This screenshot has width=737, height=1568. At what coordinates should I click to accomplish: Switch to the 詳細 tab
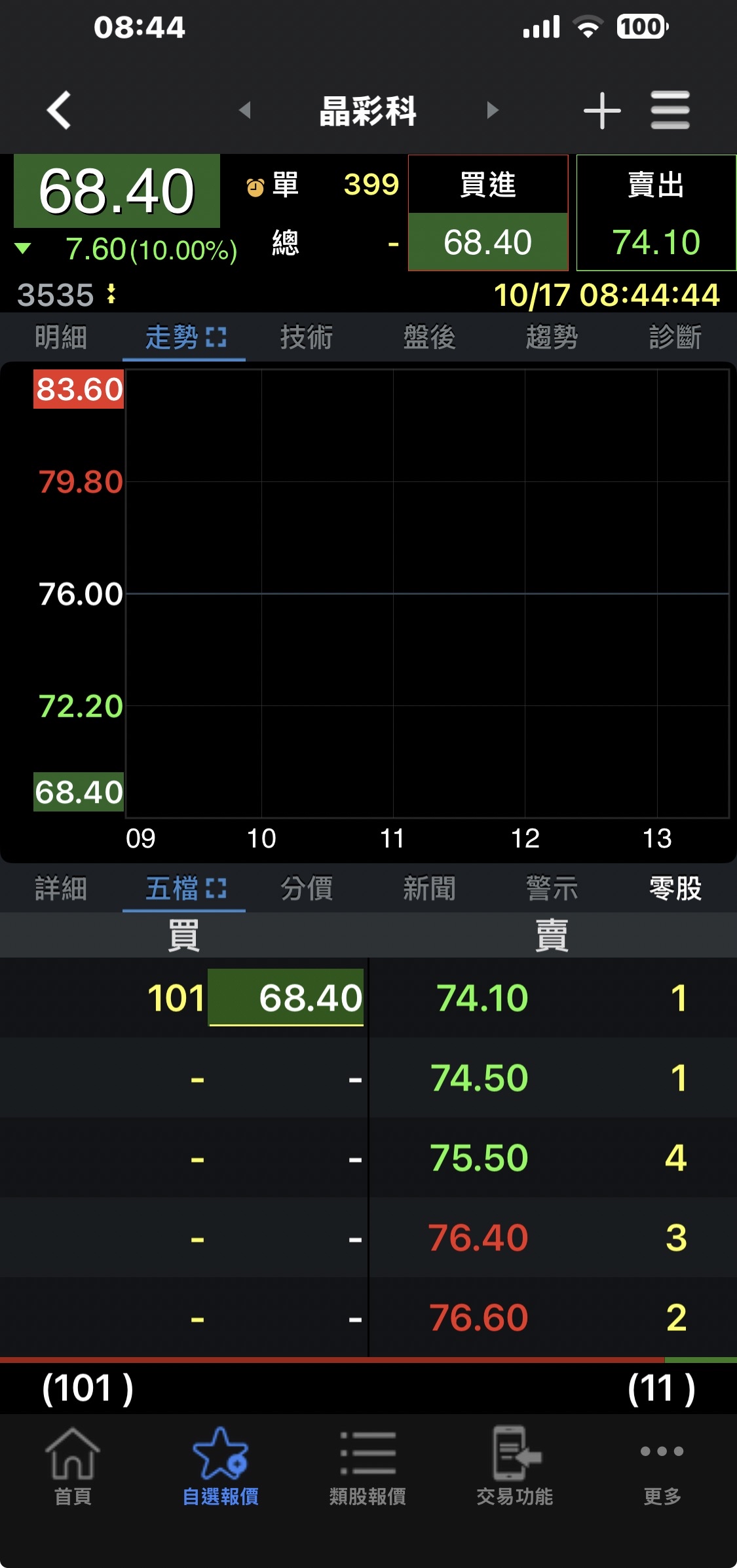pos(61,889)
